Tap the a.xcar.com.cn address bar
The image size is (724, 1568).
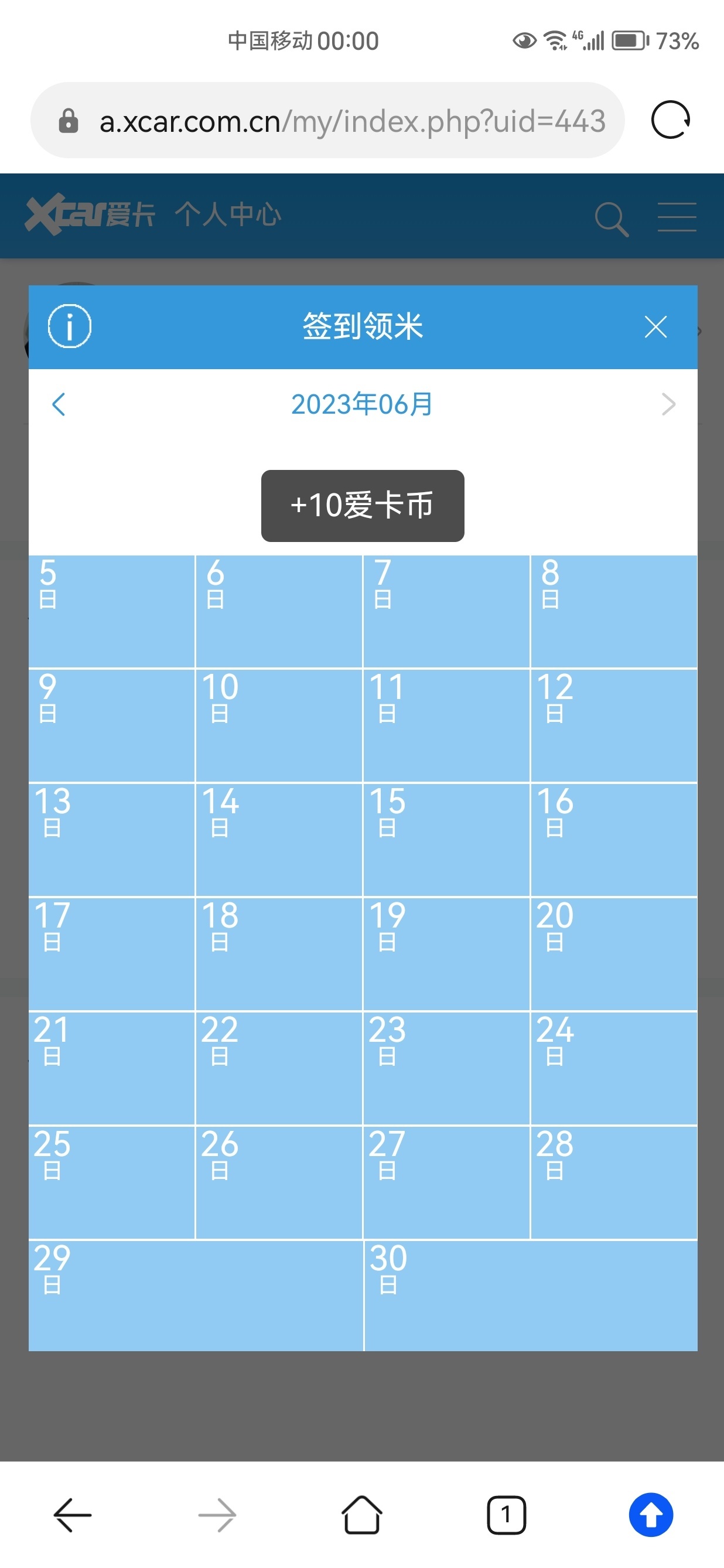pyautogui.click(x=327, y=121)
